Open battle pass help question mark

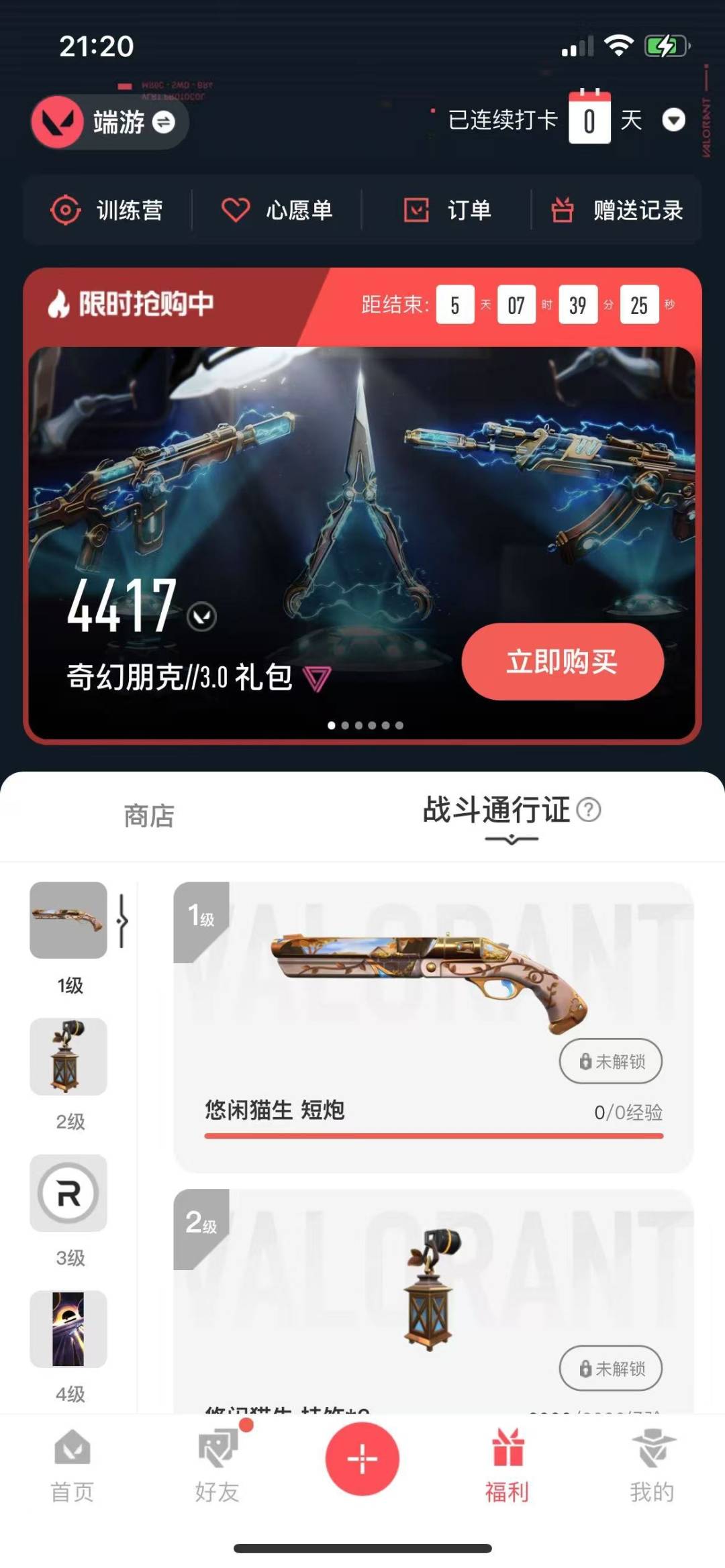pos(589,810)
